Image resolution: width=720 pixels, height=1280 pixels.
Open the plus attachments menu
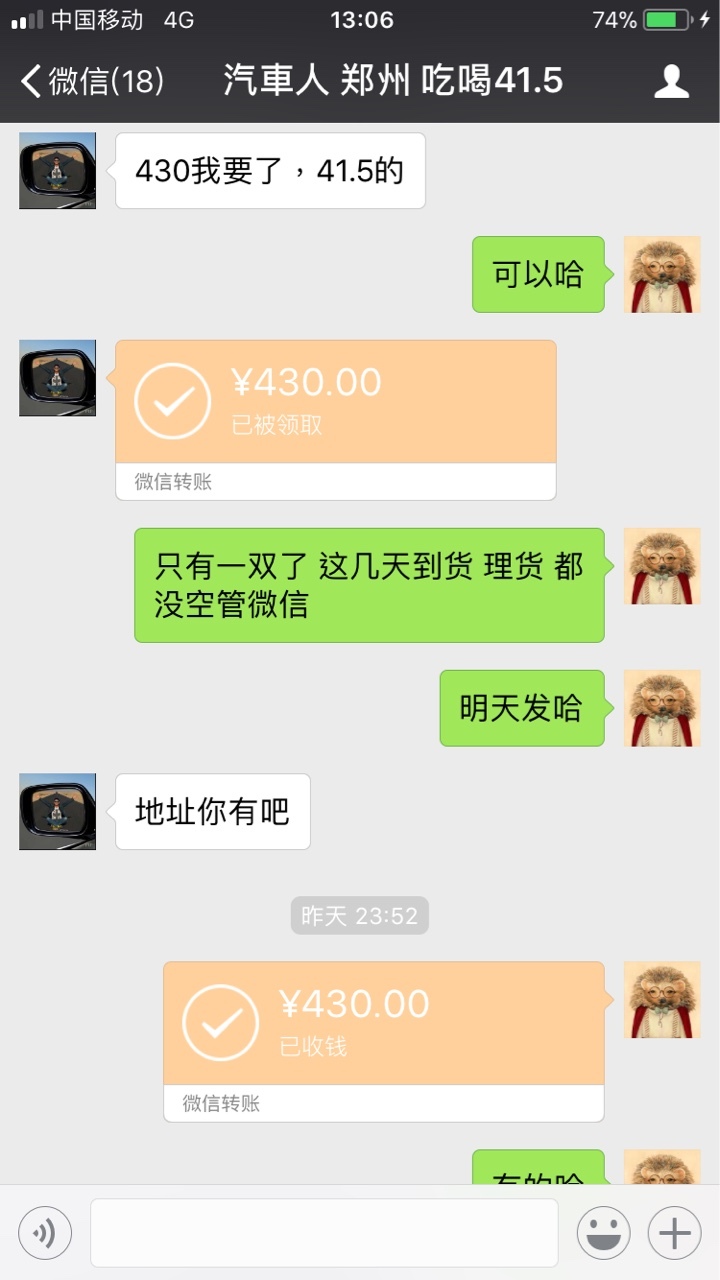[675, 1233]
